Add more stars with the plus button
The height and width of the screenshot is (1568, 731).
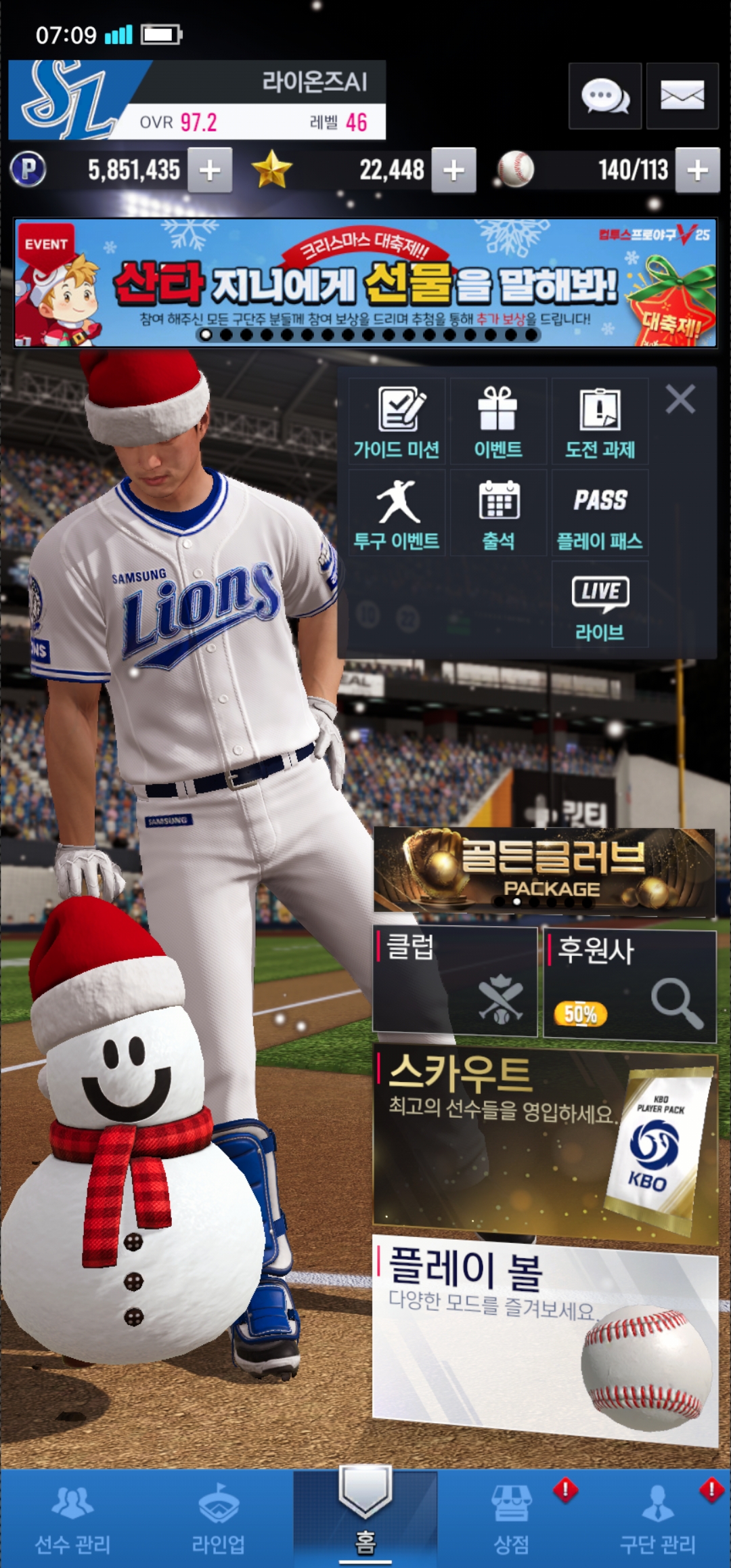pyautogui.click(x=453, y=170)
